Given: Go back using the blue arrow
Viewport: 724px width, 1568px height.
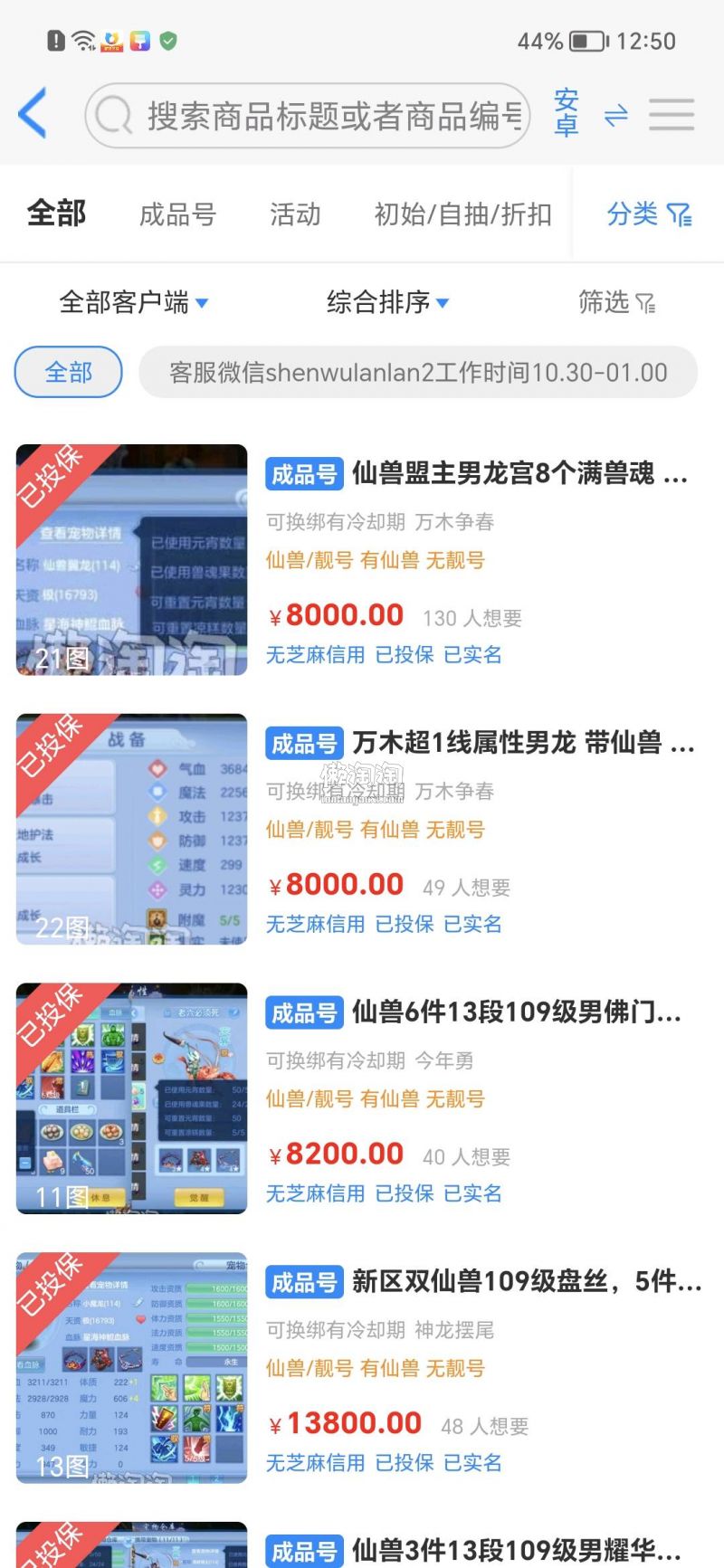Looking at the screenshot, I should point(33,115).
